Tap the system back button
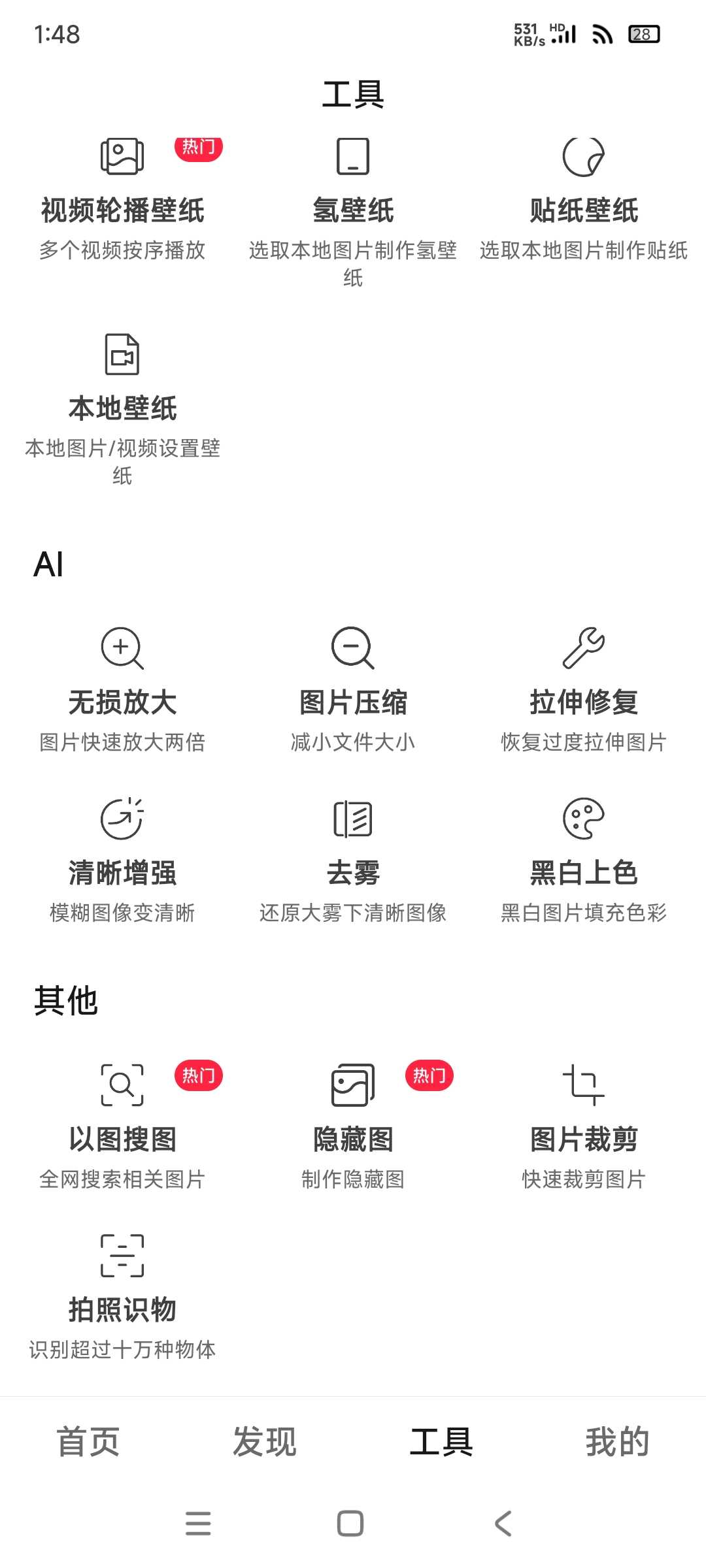 (503, 1524)
